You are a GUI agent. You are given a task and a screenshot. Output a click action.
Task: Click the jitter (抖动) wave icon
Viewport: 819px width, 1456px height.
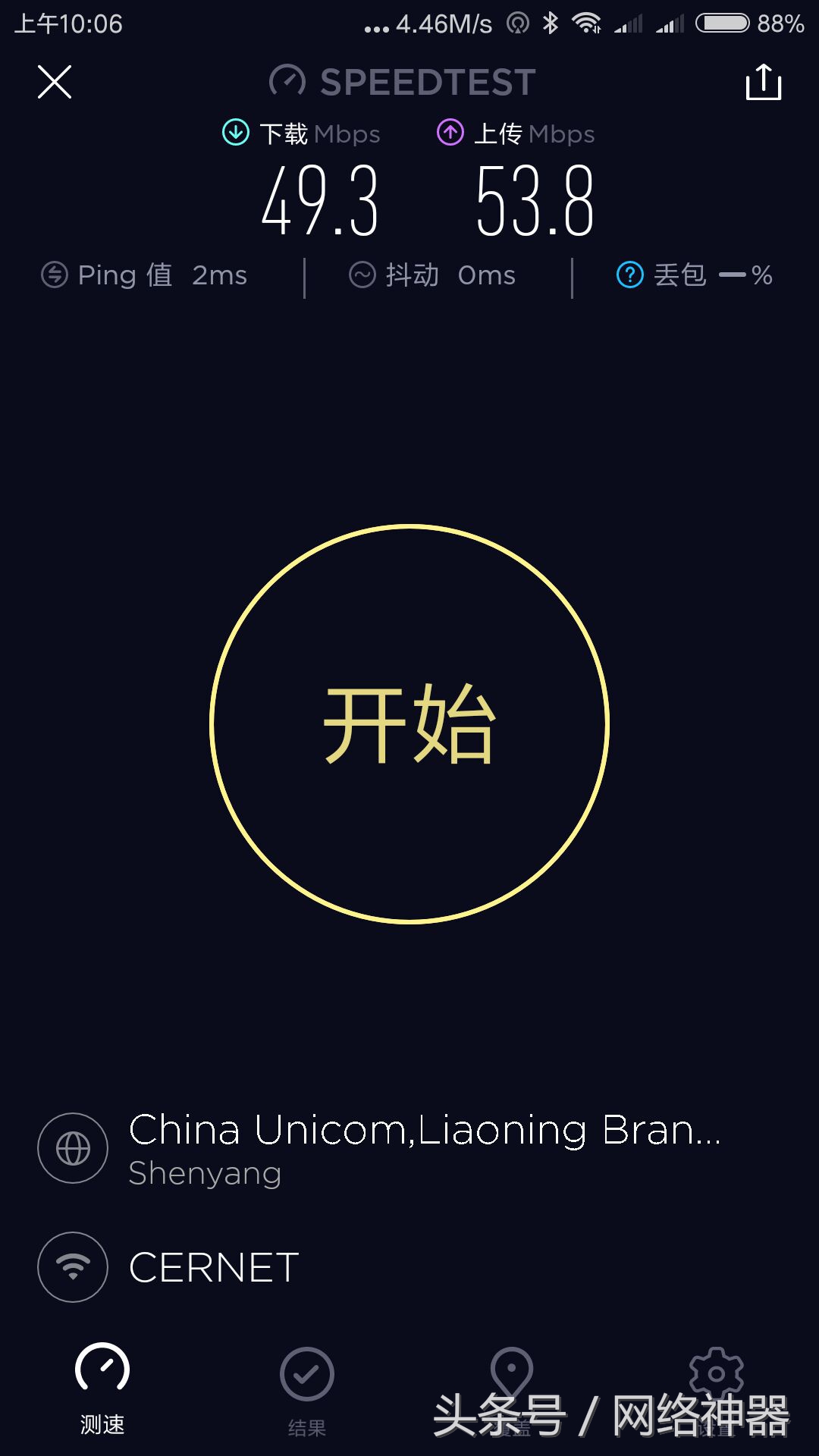[x=362, y=275]
